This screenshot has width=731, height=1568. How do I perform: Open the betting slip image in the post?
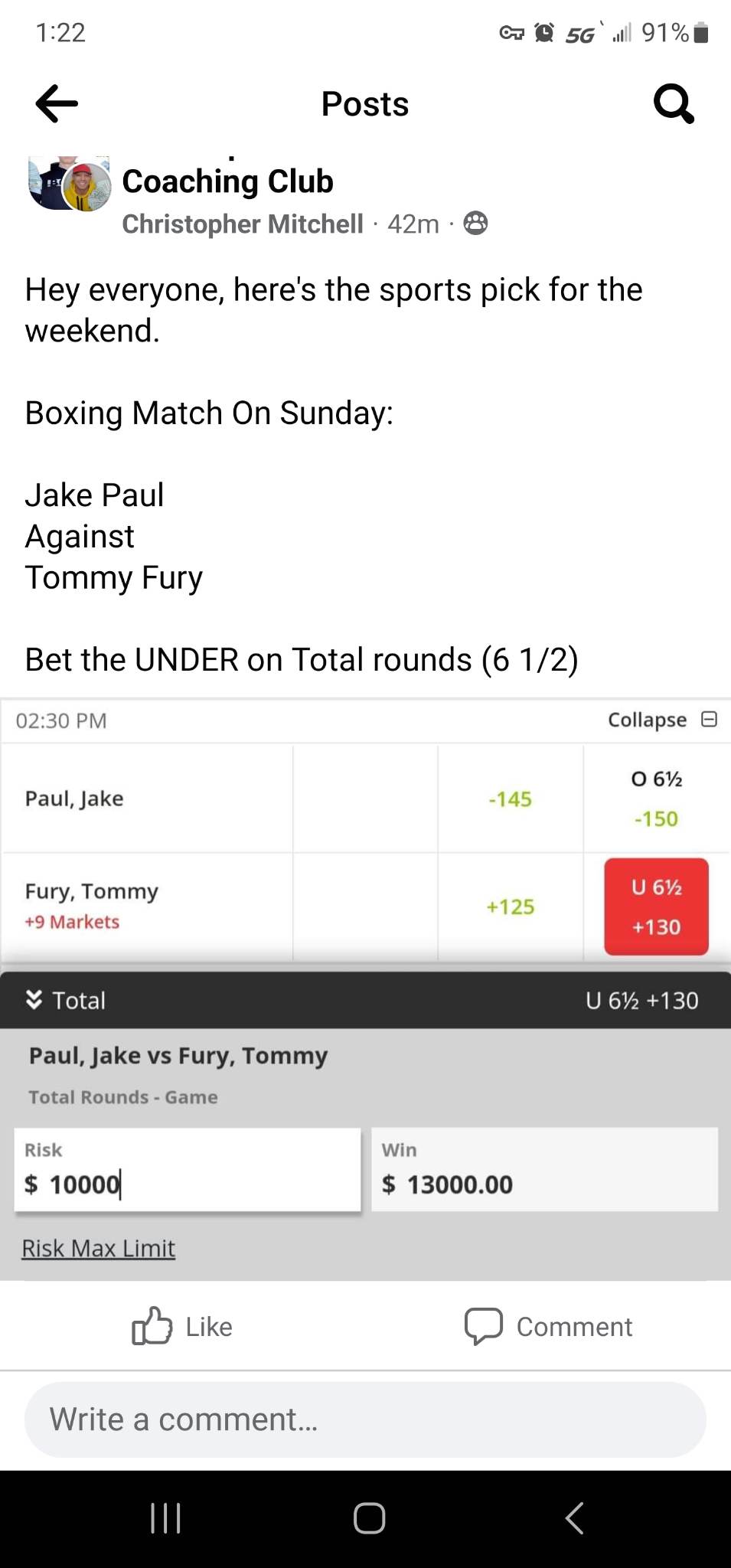coord(365,988)
